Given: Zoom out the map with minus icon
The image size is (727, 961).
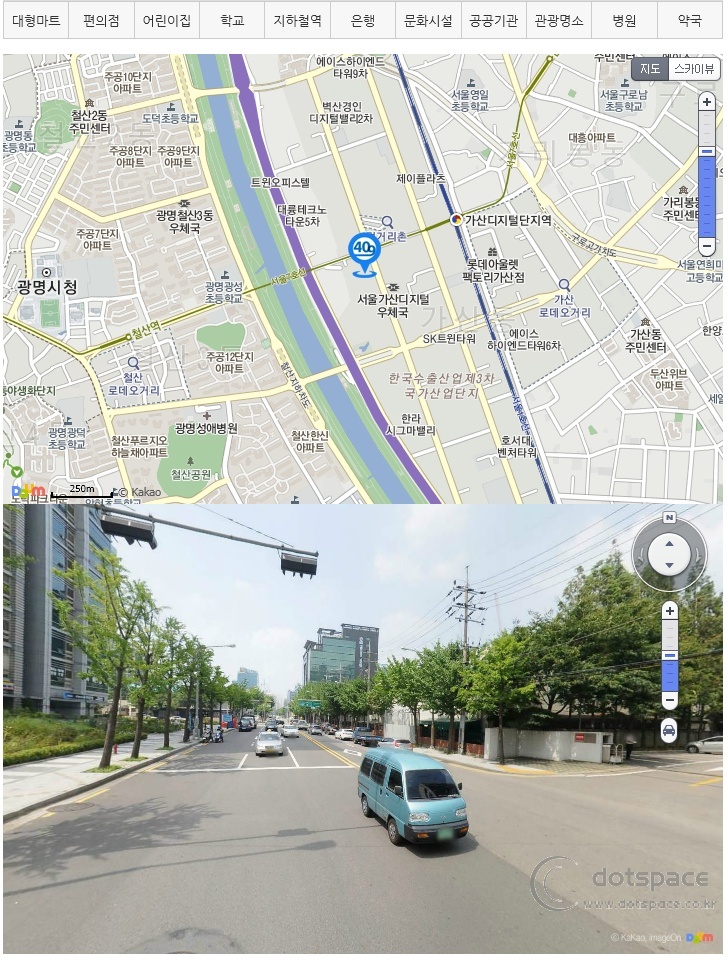Looking at the screenshot, I should pos(707,244).
